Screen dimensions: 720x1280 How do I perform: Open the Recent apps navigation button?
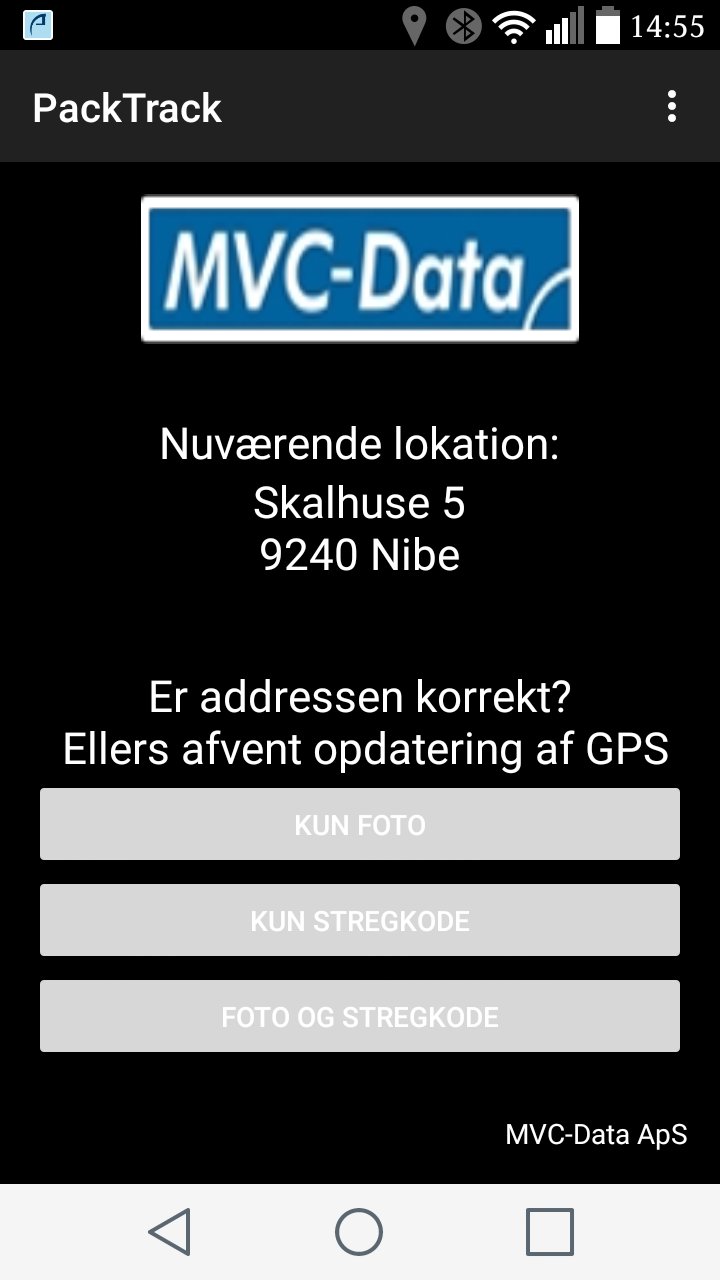coord(548,1231)
